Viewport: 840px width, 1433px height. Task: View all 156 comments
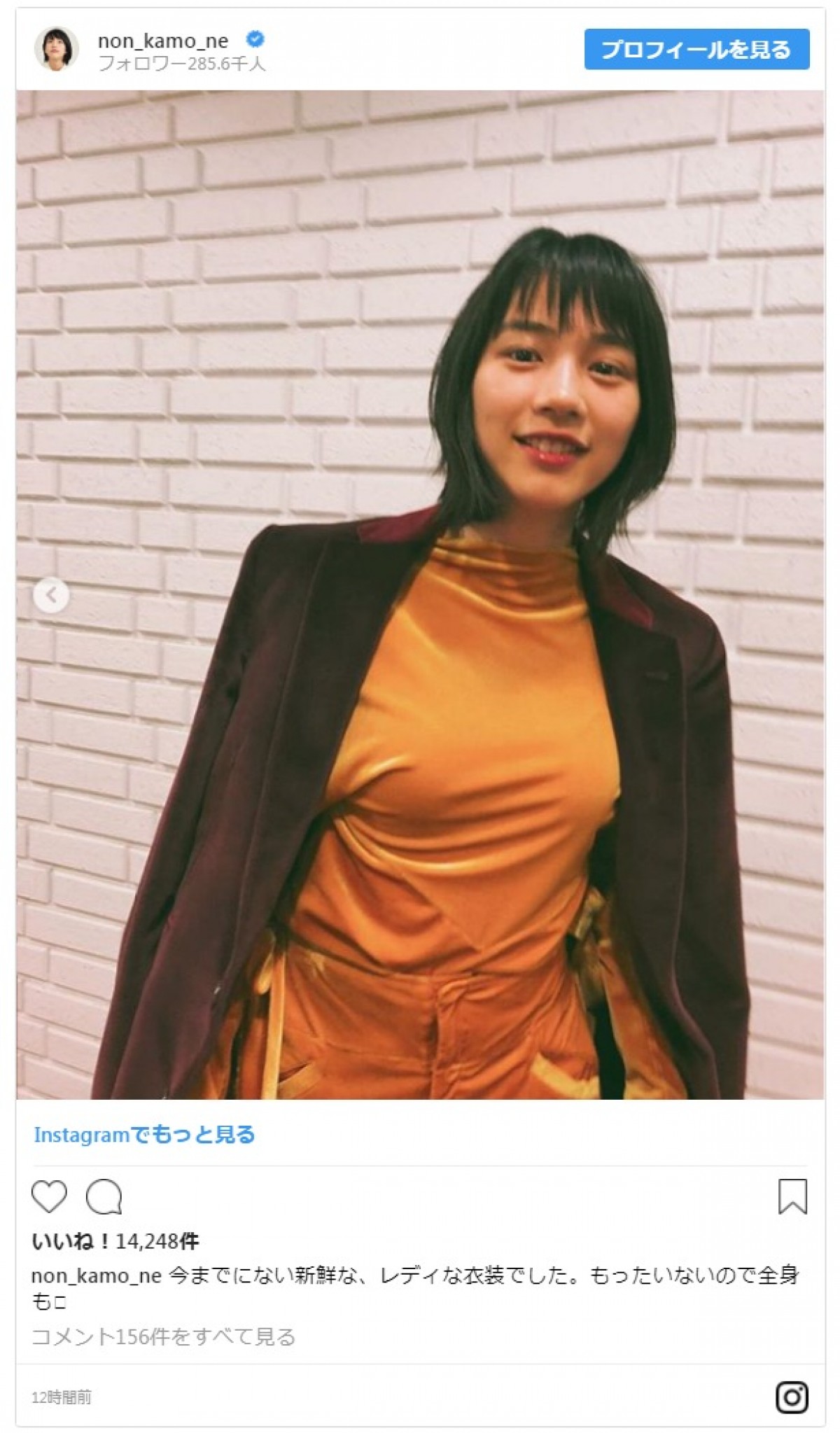click(x=163, y=1336)
